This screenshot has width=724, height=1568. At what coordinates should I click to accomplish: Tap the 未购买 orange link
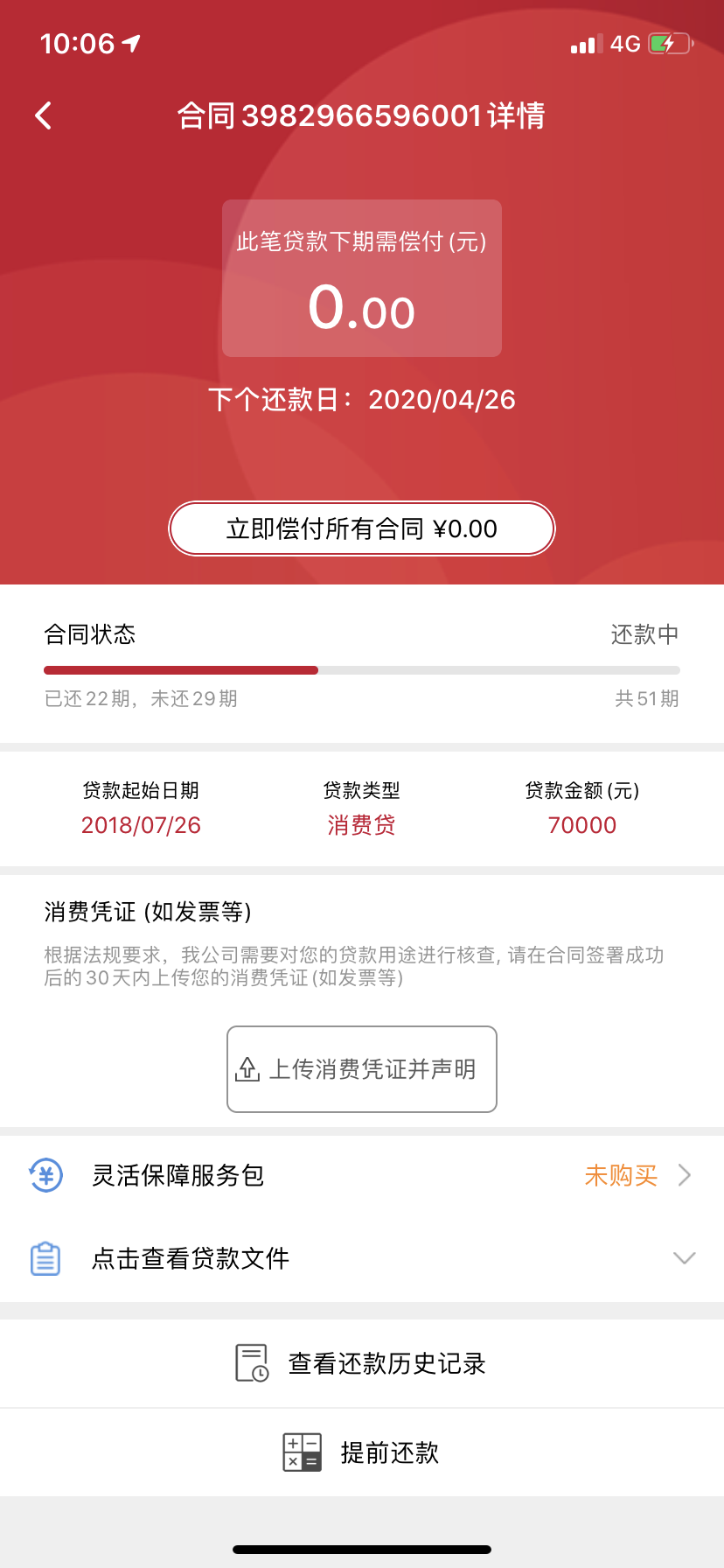coord(620,1175)
